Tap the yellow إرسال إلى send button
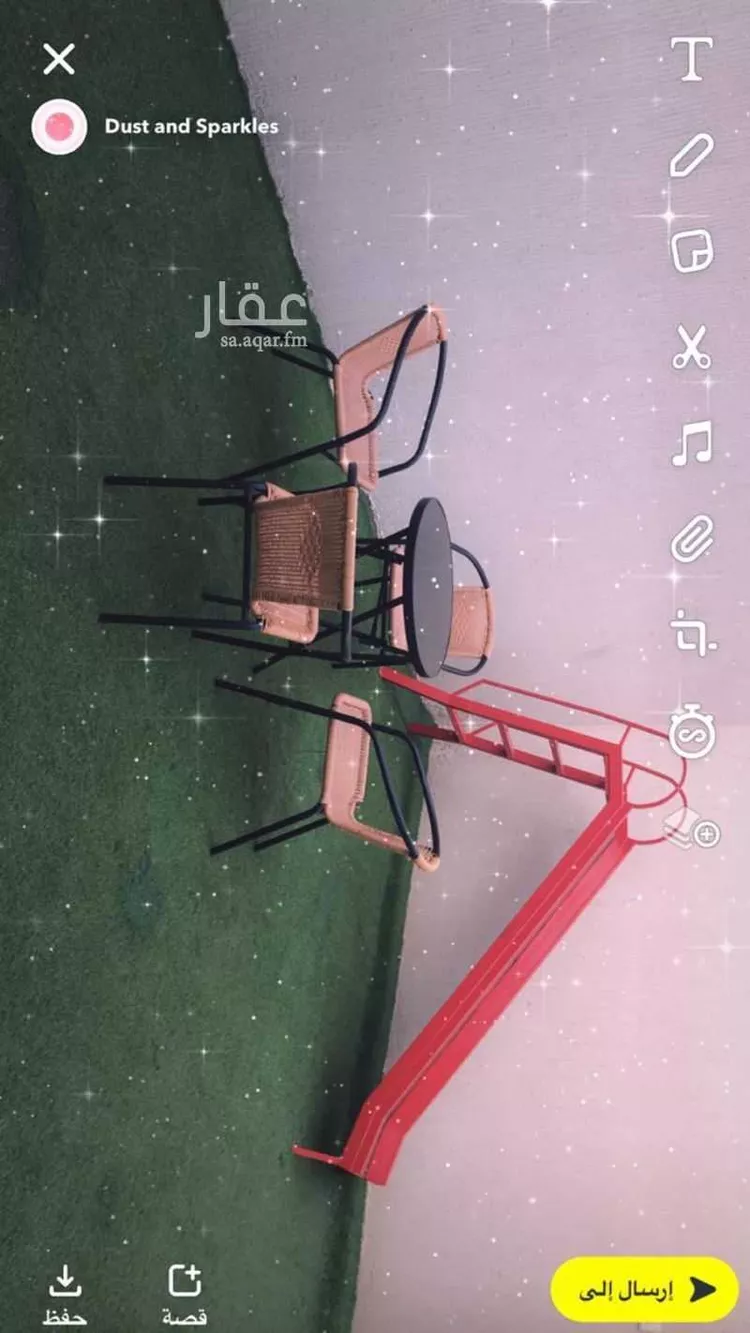This screenshot has width=750, height=1333. pyautogui.click(x=644, y=1290)
